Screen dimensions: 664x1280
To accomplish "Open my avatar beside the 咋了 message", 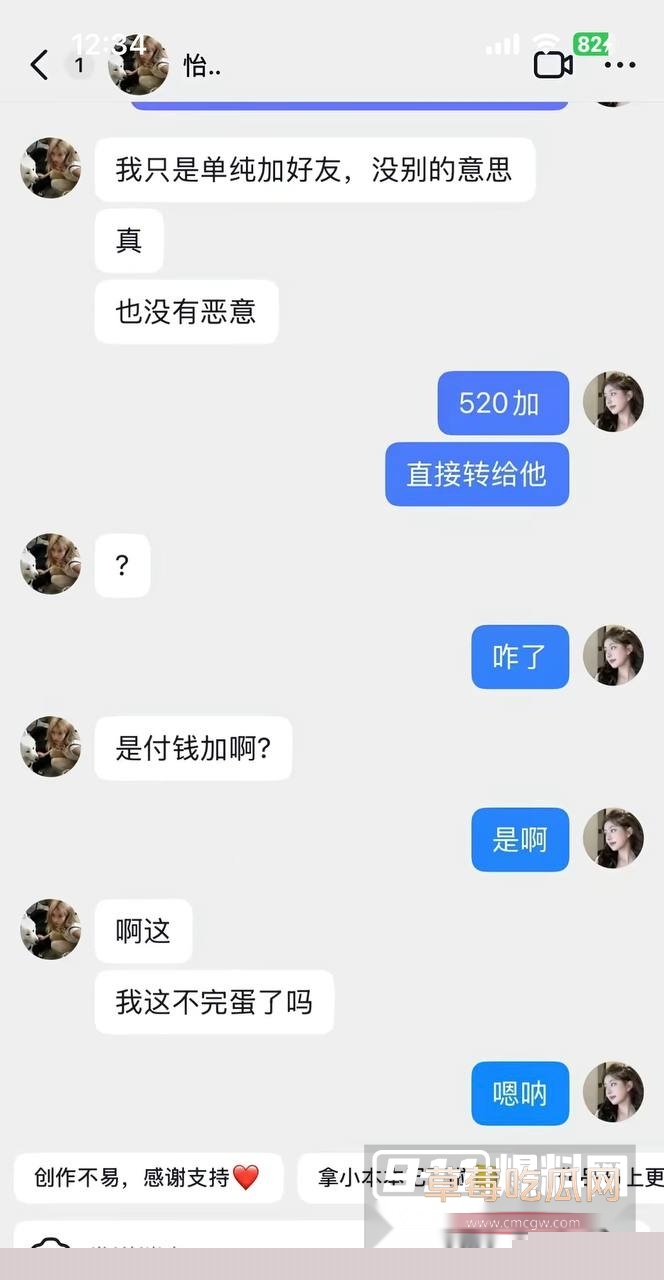I will pyautogui.click(x=613, y=656).
